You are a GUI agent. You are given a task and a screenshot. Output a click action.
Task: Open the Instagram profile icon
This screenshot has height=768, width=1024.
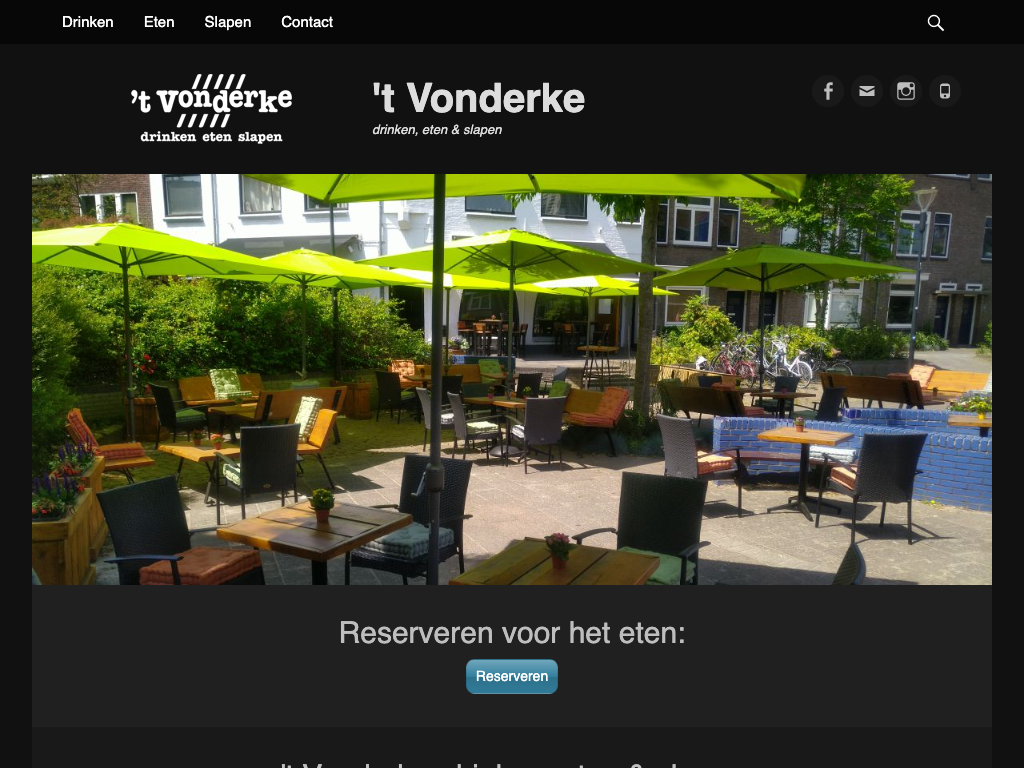pos(906,91)
